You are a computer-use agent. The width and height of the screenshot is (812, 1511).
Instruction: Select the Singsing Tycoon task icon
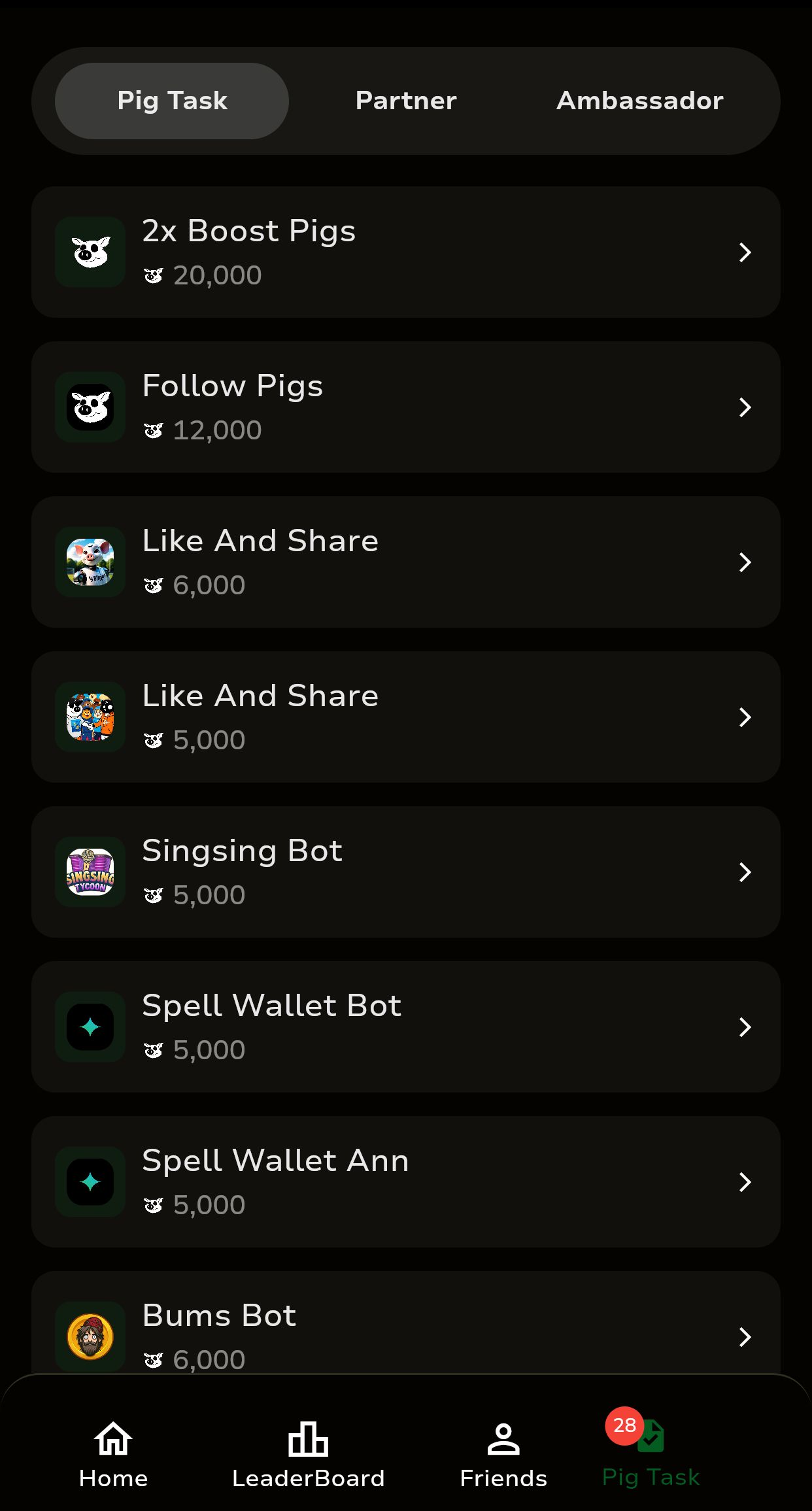click(90, 872)
